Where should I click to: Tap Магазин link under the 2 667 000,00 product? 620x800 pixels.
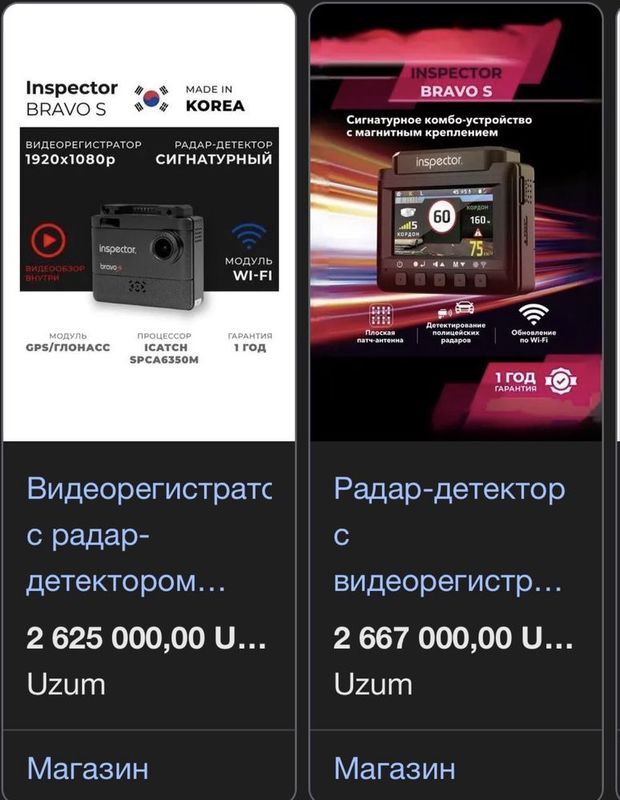[394, 768]
